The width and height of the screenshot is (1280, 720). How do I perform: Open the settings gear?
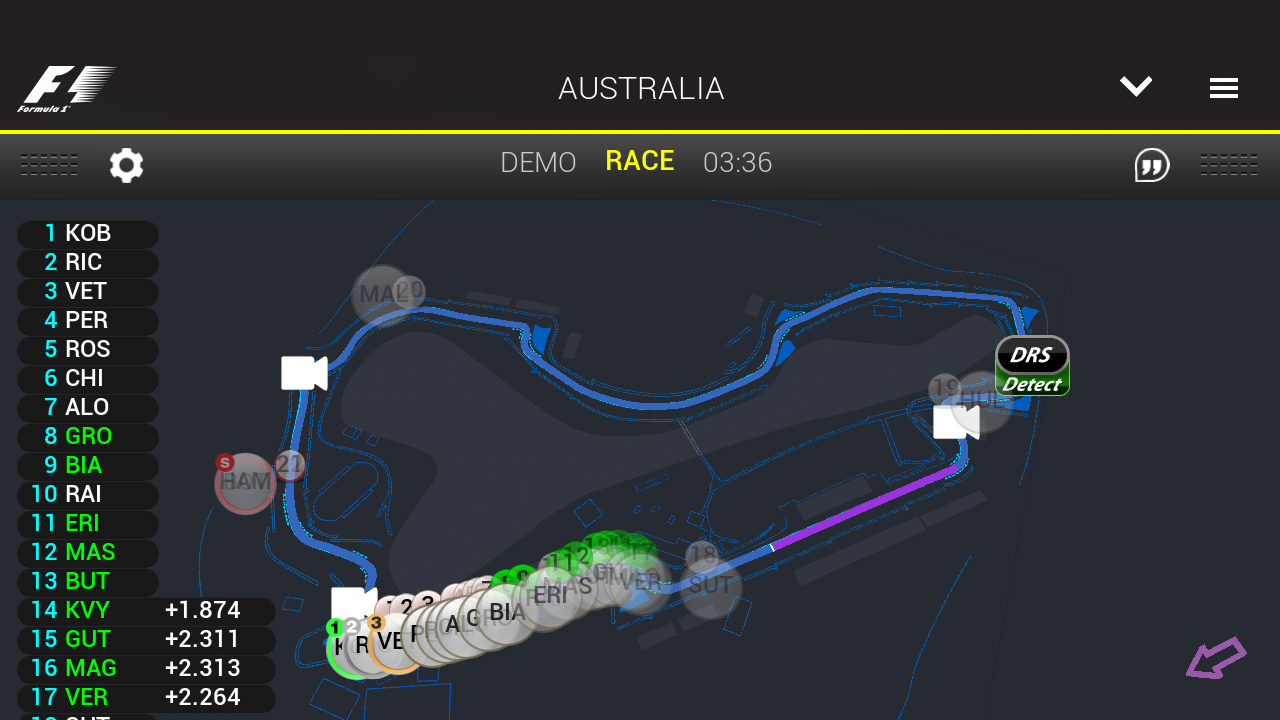click(127, 165)
